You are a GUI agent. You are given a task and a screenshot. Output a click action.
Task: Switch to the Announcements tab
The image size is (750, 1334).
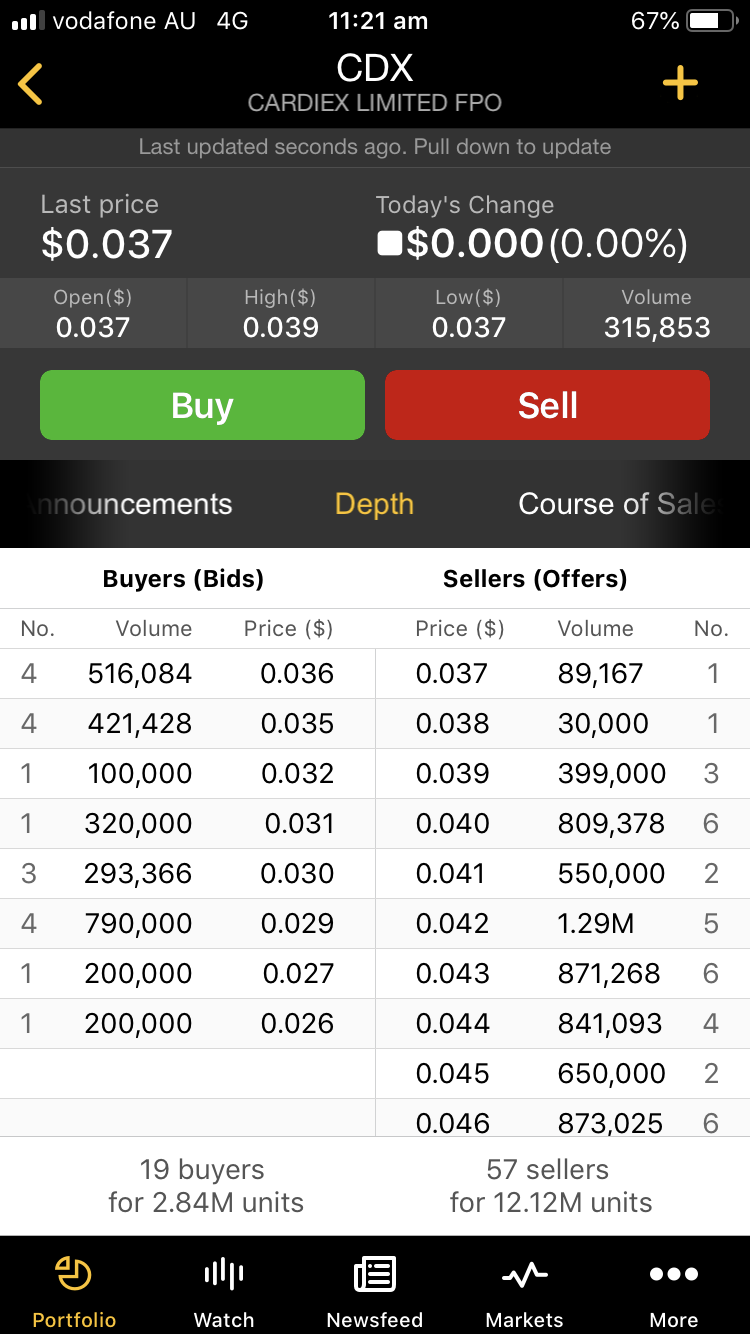130,504
